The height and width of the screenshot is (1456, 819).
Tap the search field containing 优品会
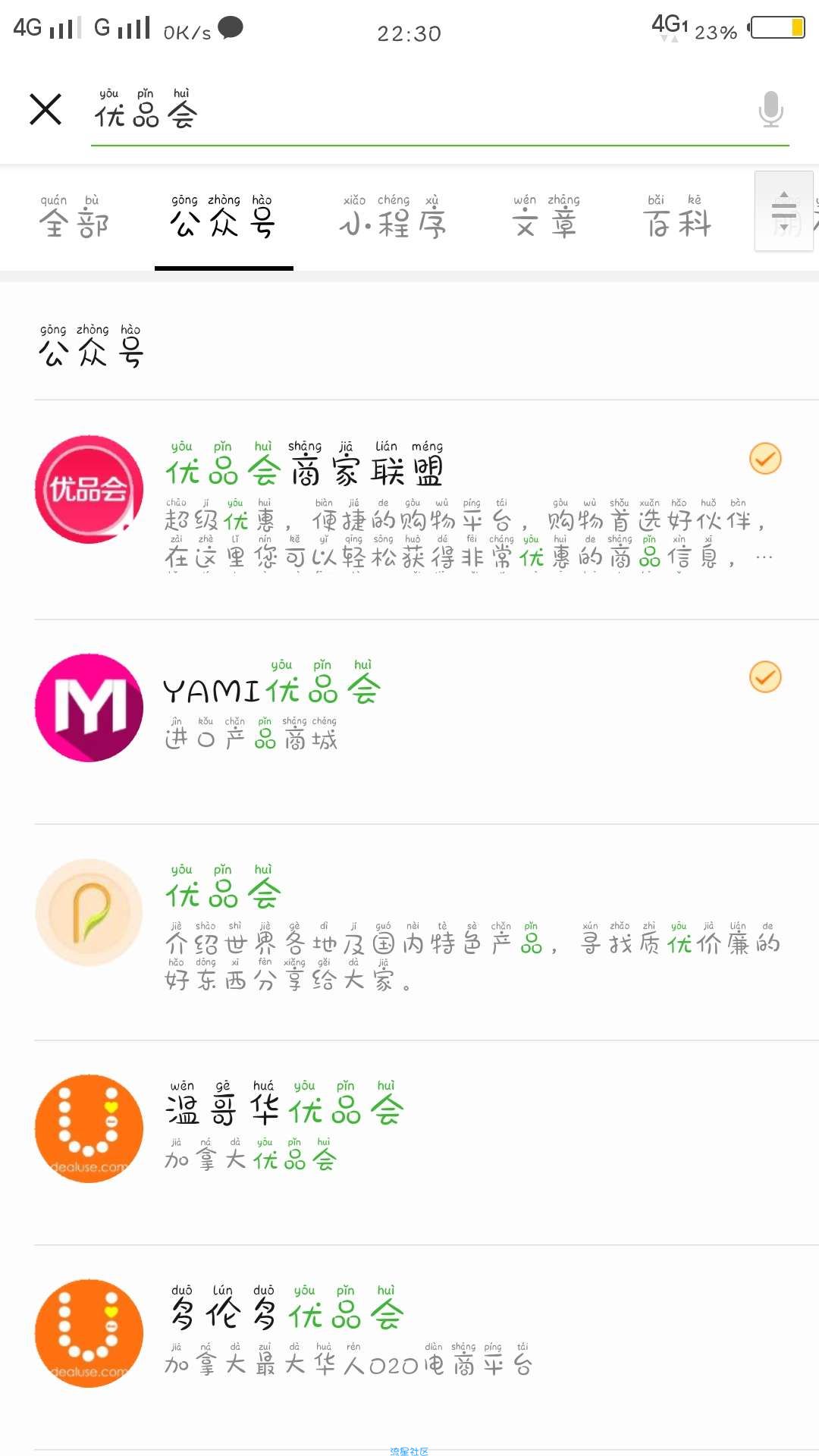click(421, 110)
